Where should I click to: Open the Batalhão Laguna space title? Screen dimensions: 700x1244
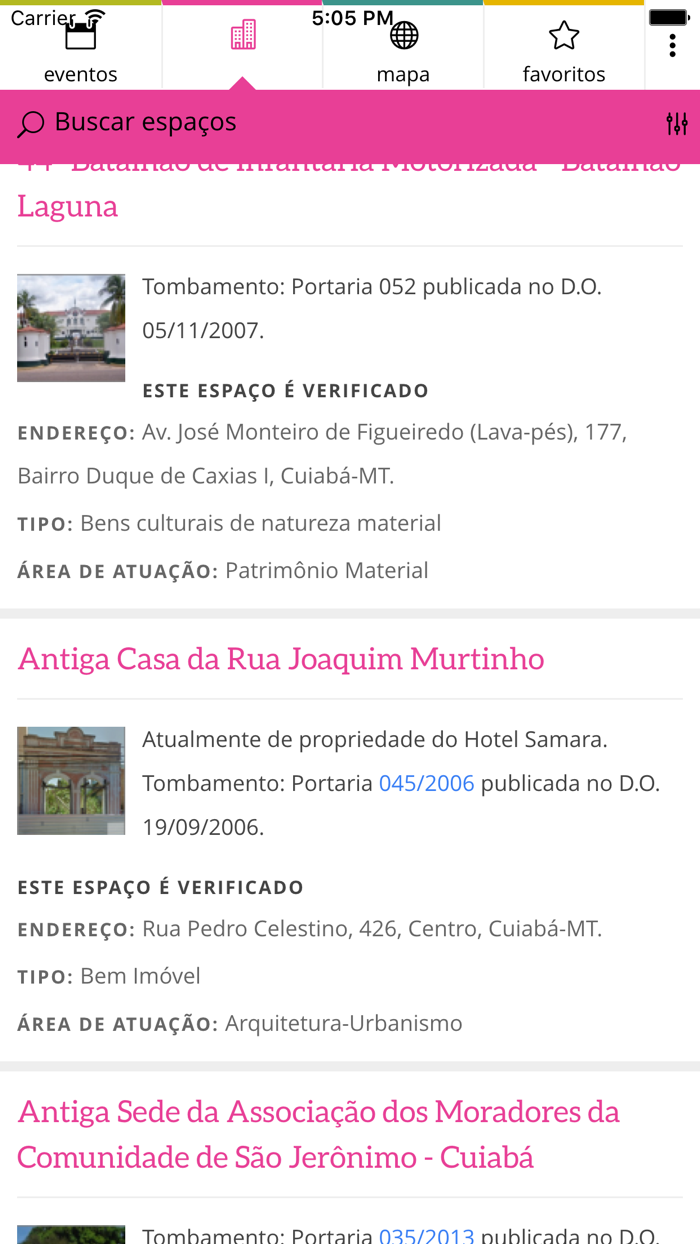coord(68,206)
